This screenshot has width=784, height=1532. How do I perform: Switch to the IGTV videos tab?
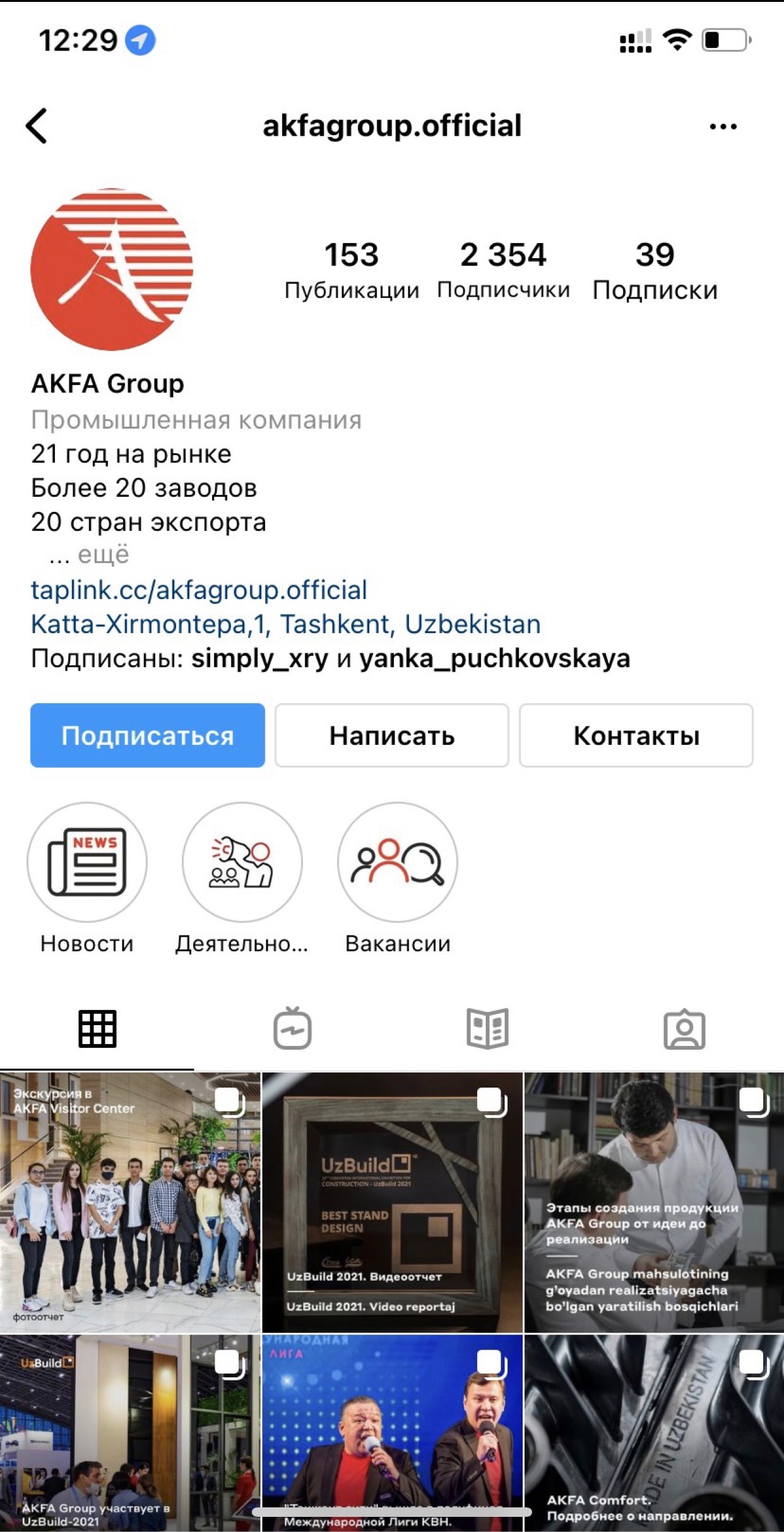click(292, 1028)
